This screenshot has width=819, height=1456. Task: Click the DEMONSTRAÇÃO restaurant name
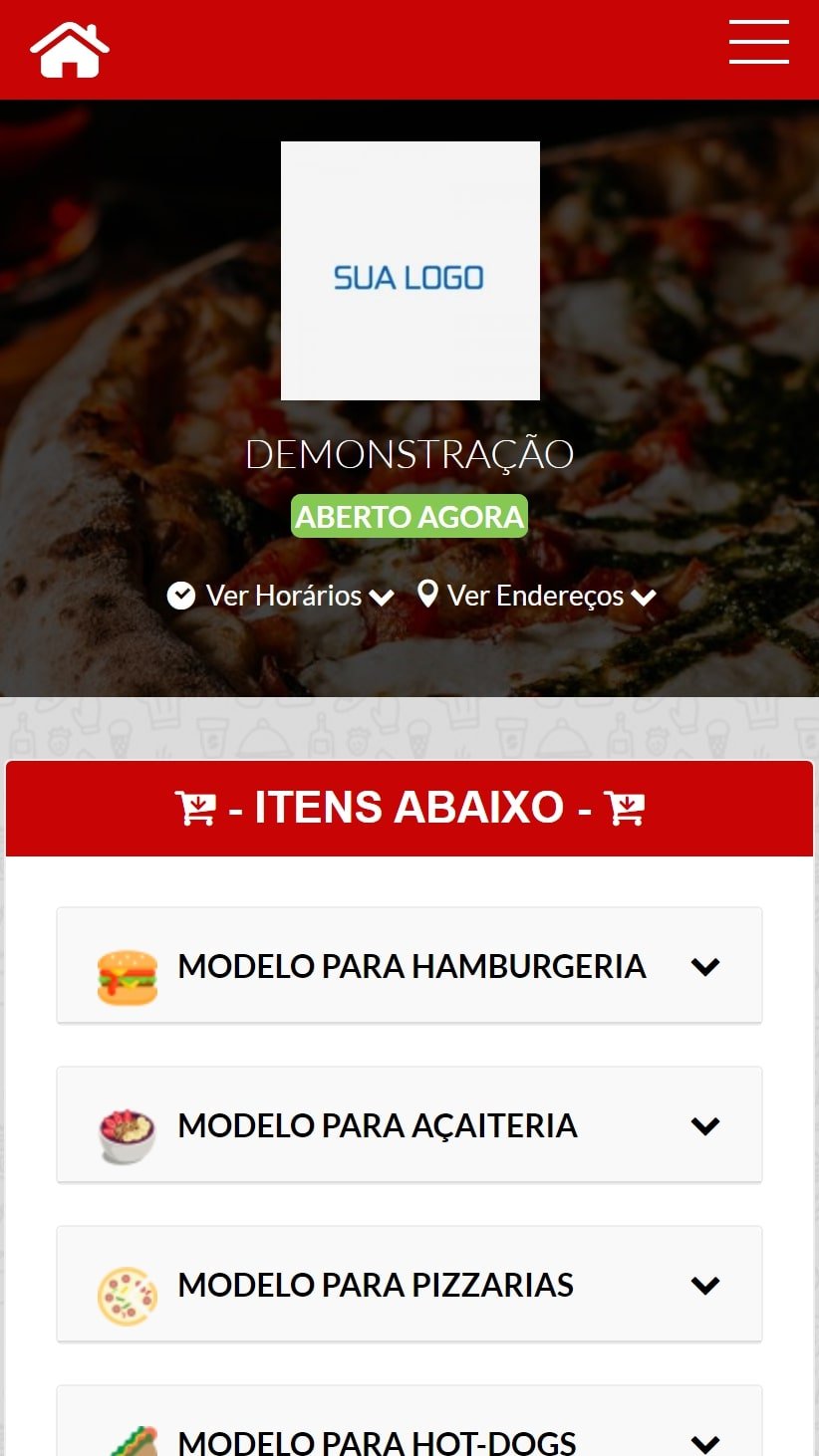click(409, 454)
